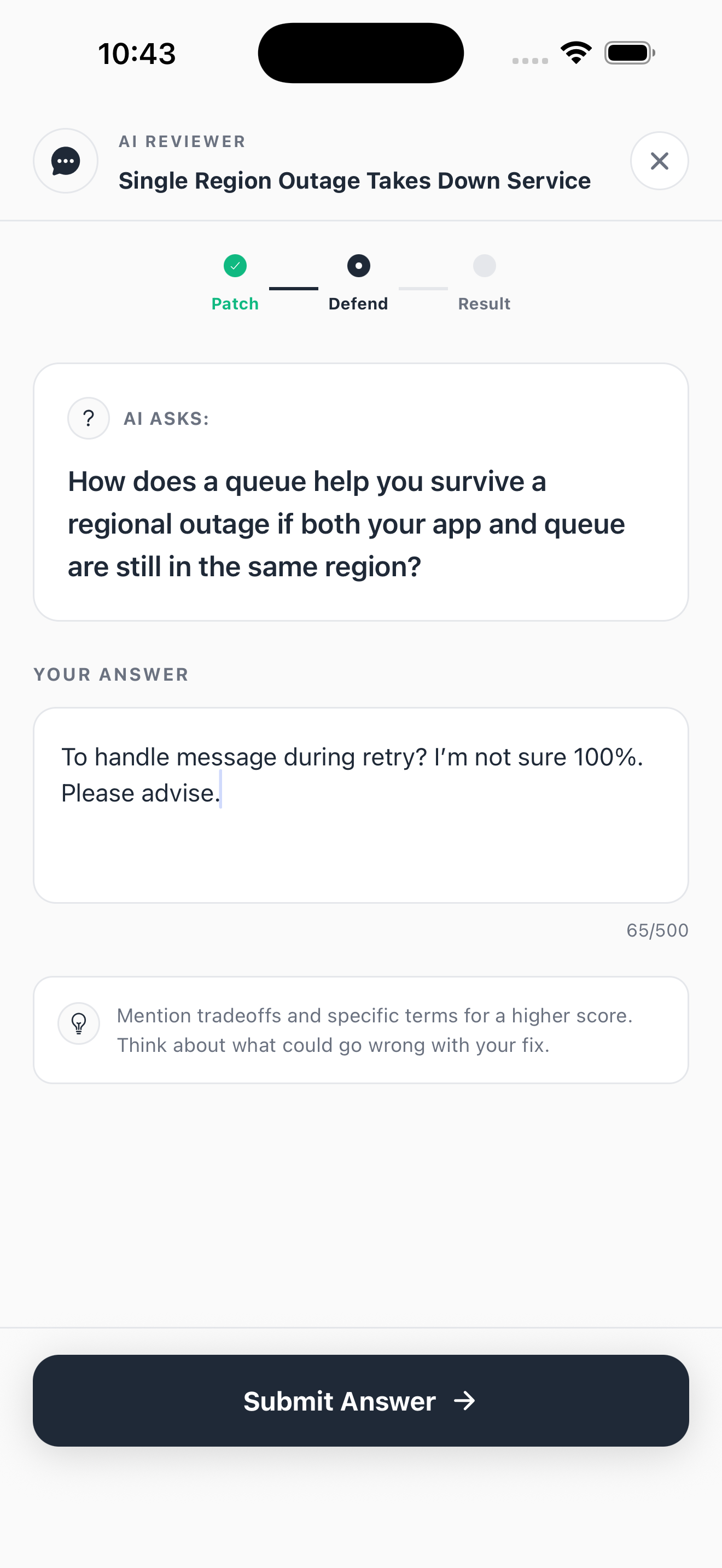Select the Result tab label

484,304
